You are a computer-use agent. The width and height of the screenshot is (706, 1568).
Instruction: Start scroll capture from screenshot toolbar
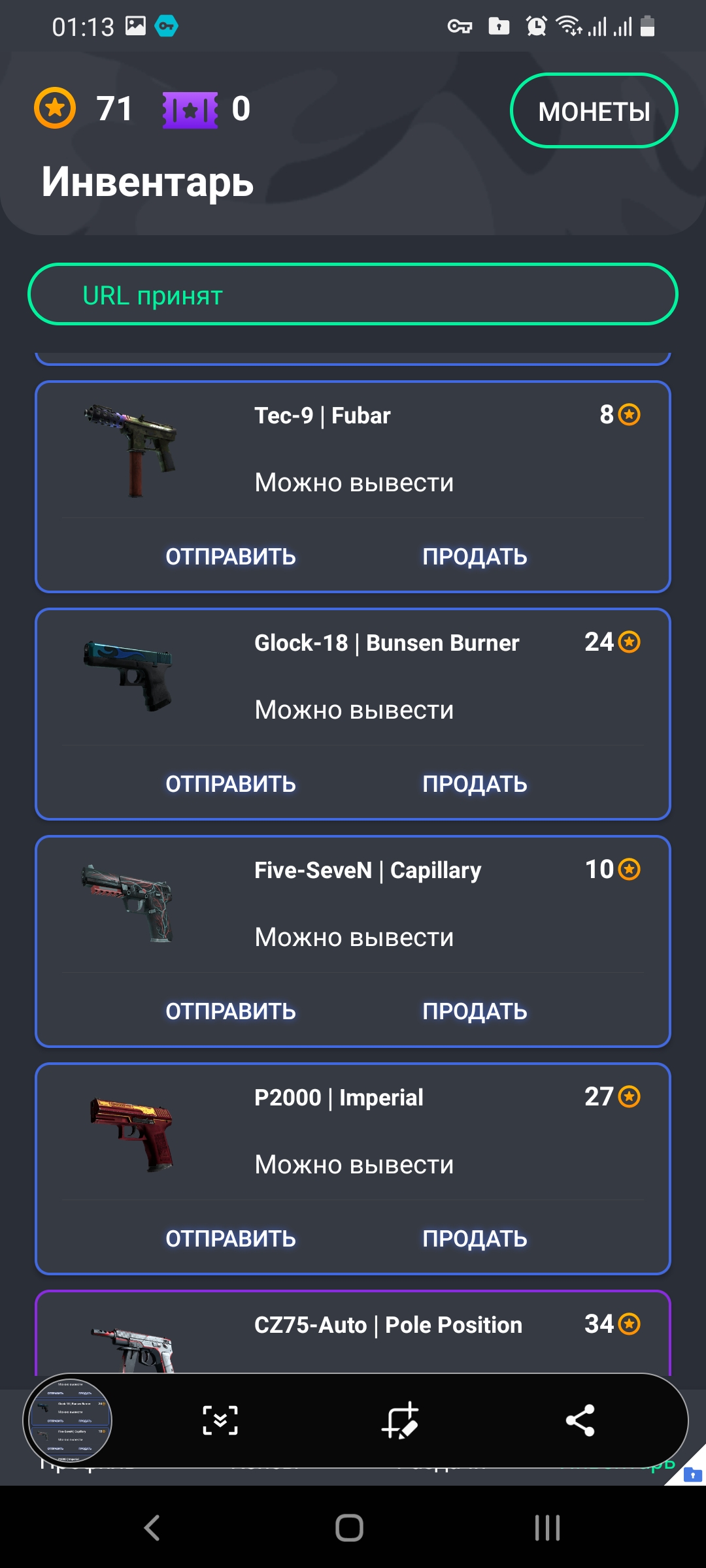[220, 1420]
